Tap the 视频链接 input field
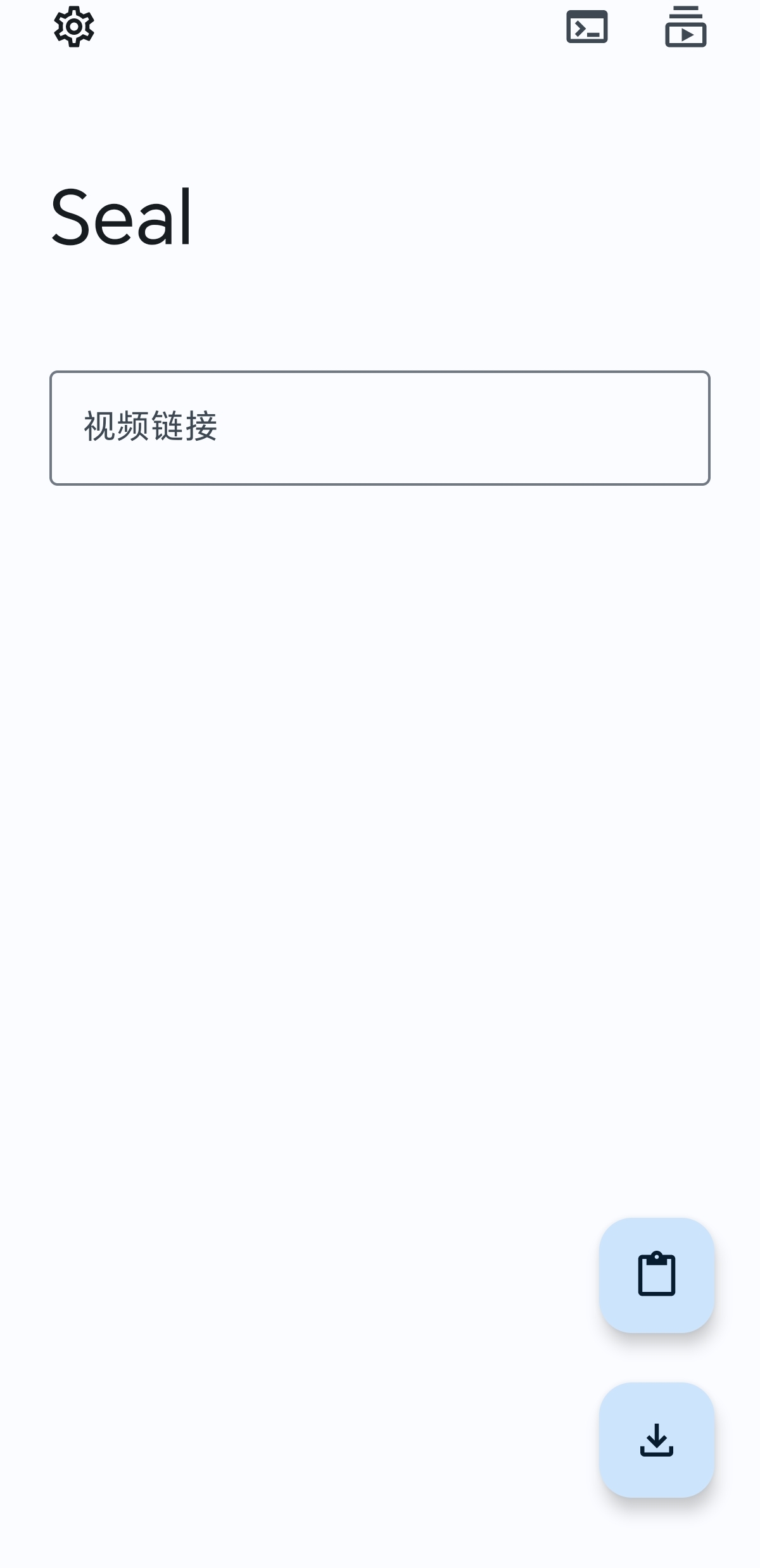This screenshot has height=1568, width=760. pyautogui.click(x=380, y=428)
